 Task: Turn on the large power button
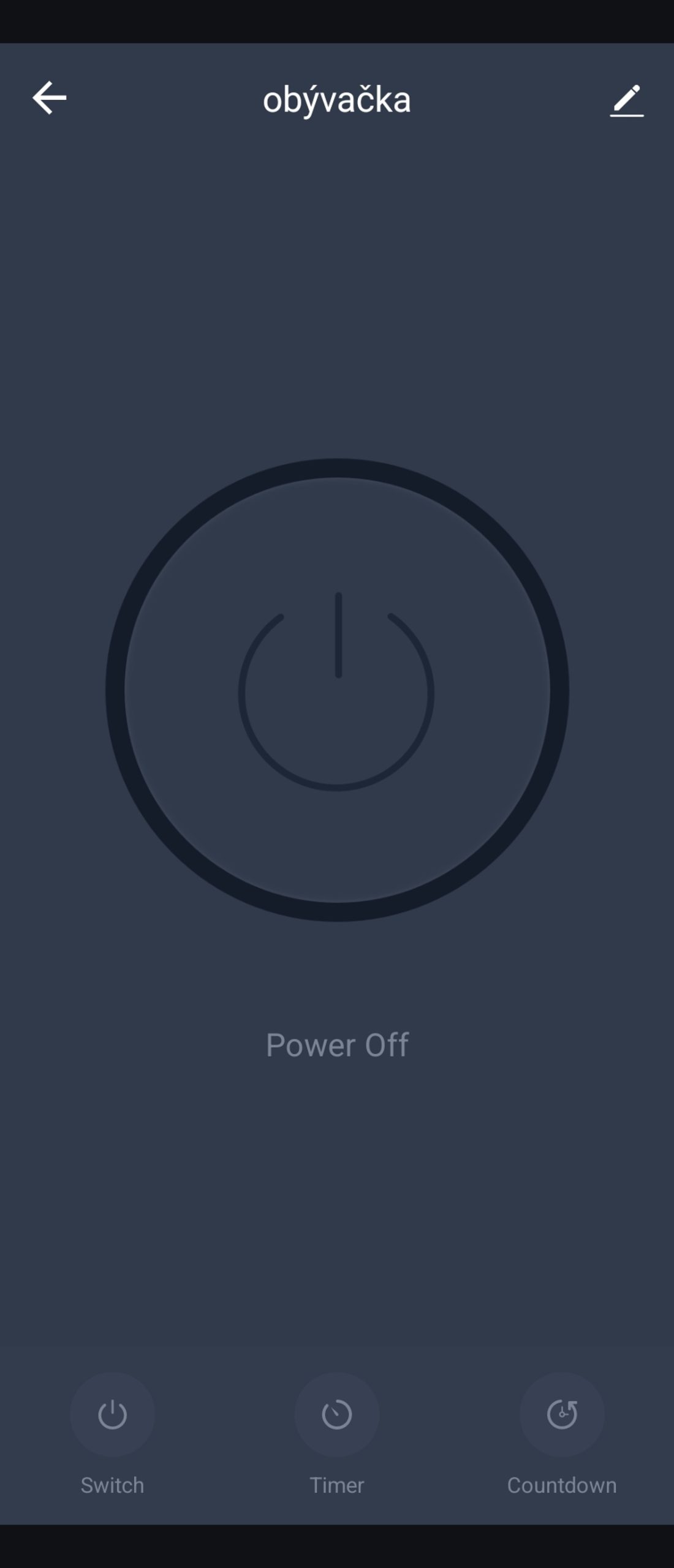click(337, 690)
